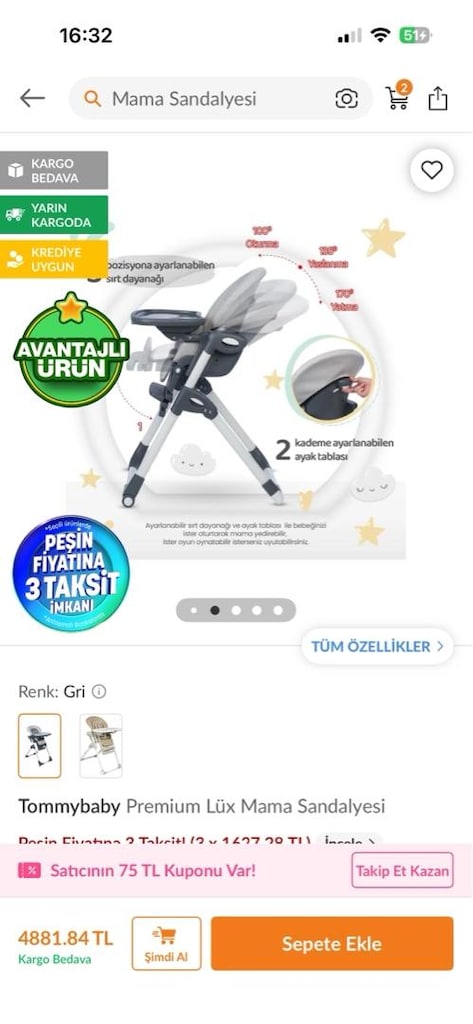Screen dimensions: 473x1024
Task: Select the Gri color option
Action: tap(40, 745)
